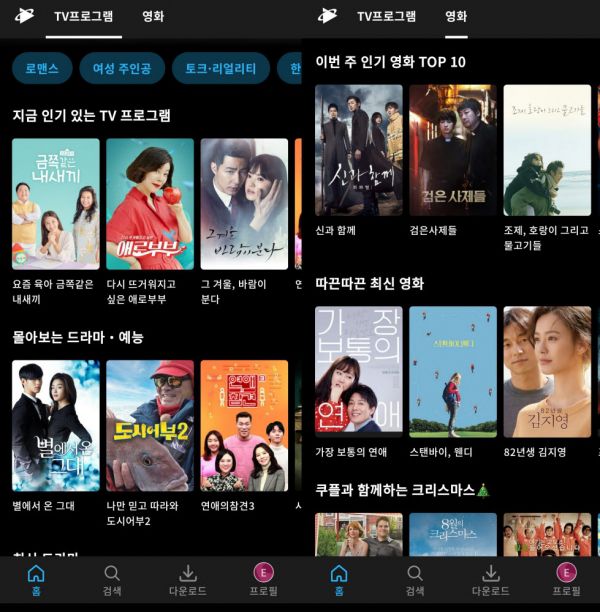The width and height of the screenshot is (600, 612).
Task: Open 조제, 호랑이 그리고 물고기들 movie
Action: pyautogui.click(x=547, y=150)
